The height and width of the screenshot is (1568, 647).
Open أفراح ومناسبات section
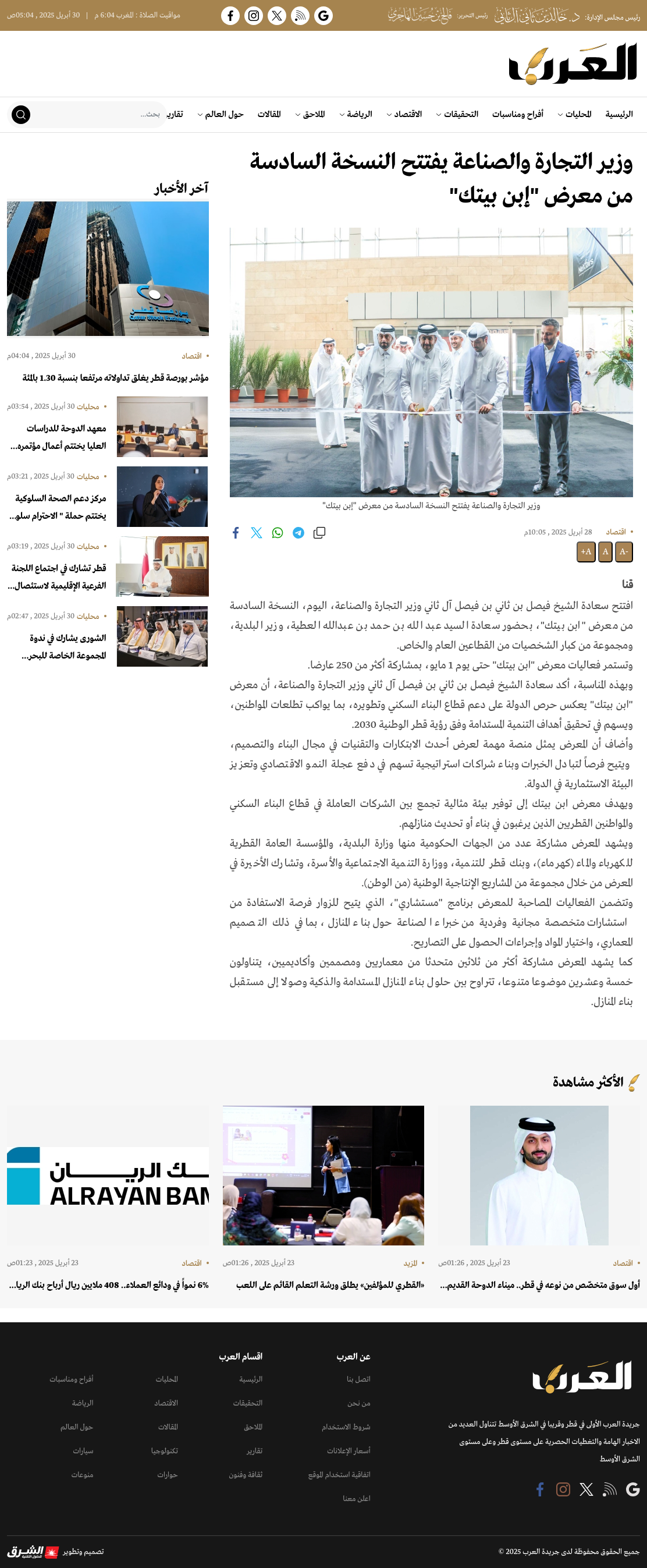click(x=517, y=115)
